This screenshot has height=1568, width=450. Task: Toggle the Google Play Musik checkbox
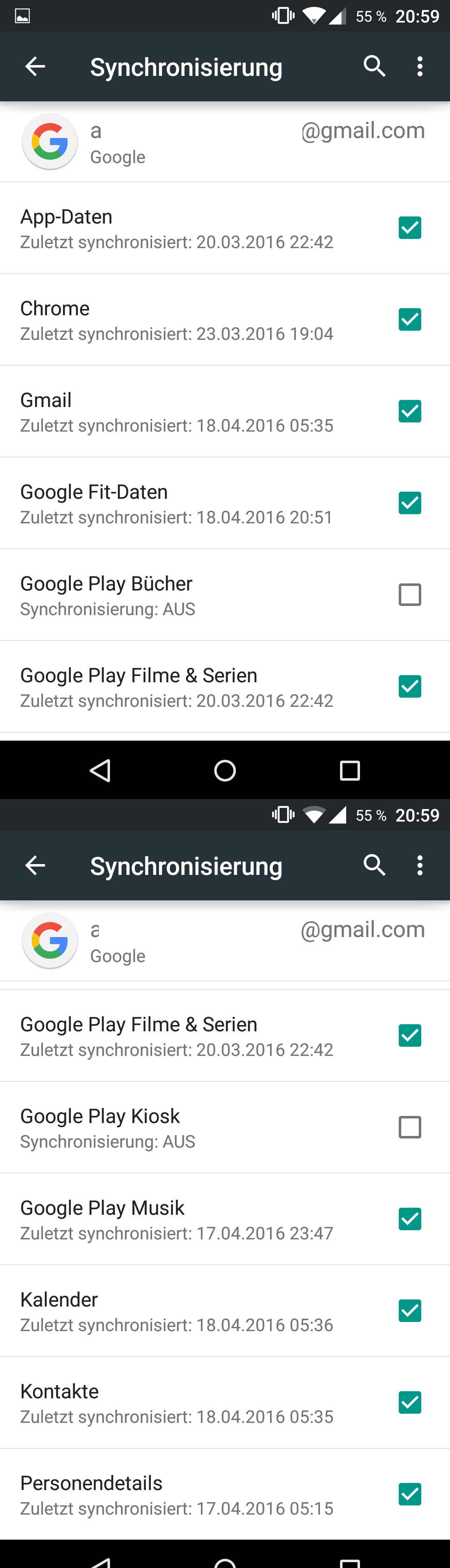410,1219
